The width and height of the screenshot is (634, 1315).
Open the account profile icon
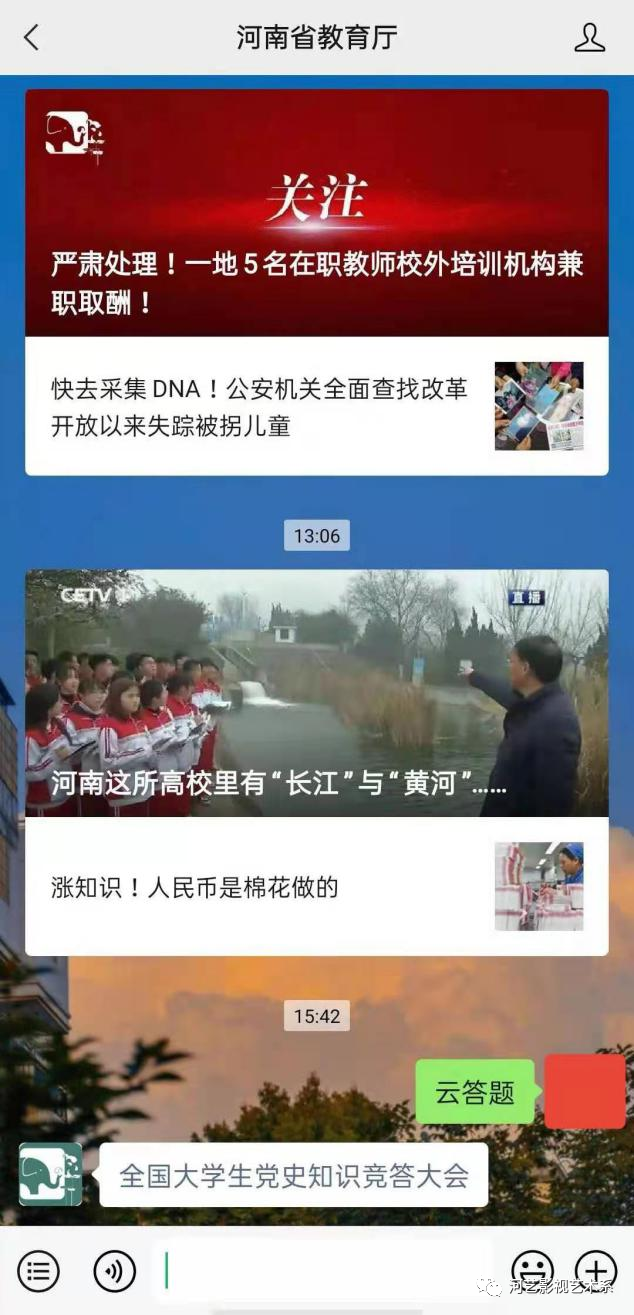[x=589, y=38]
